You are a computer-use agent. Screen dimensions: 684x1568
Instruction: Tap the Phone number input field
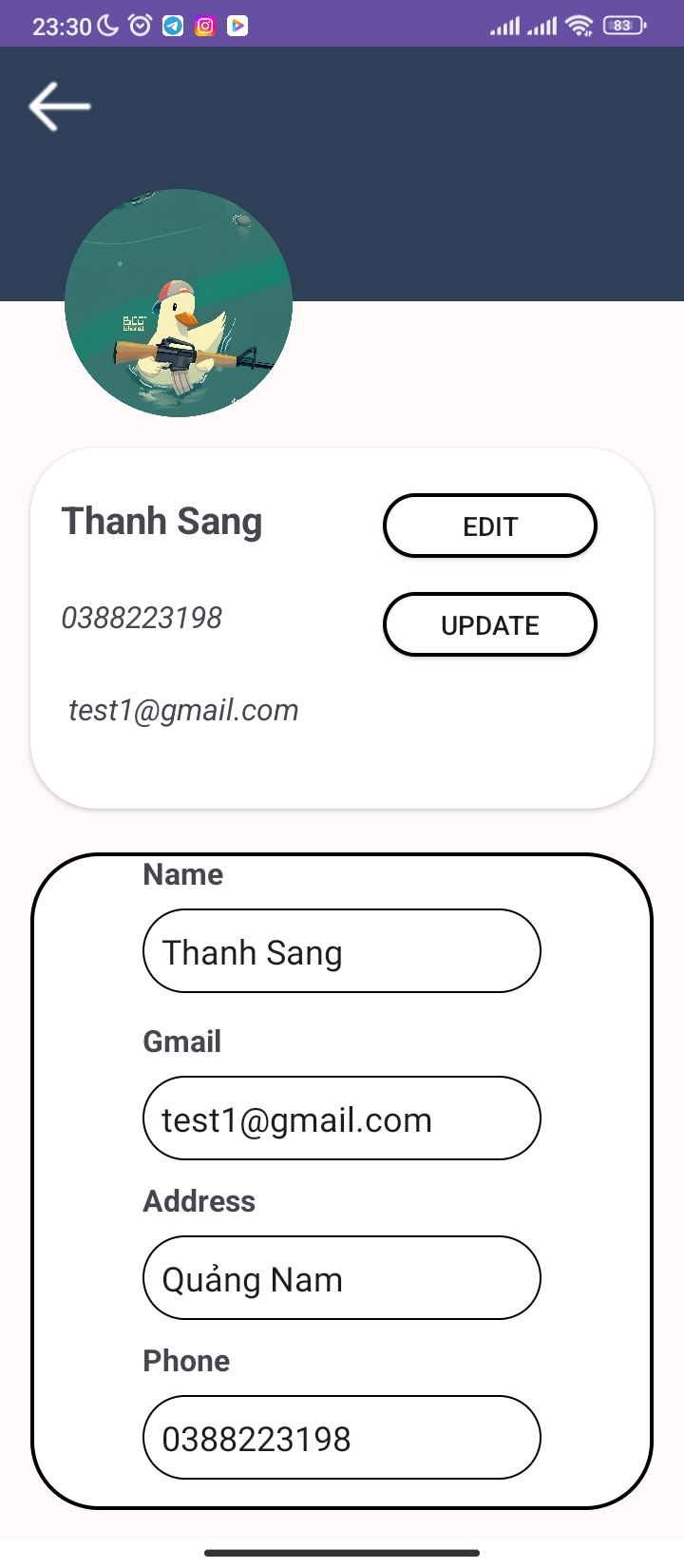tap(342, 1438)
